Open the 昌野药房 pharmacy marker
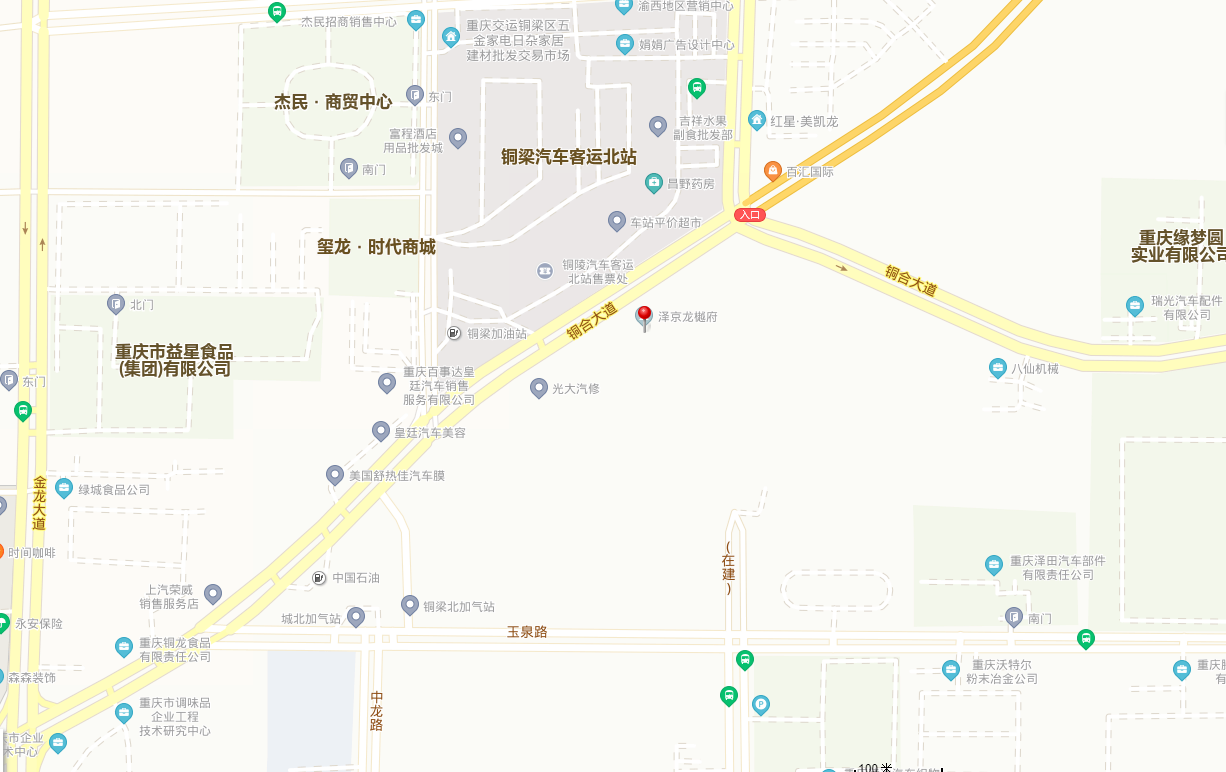Screen dimensions: 1226x772 pos(653,182)
